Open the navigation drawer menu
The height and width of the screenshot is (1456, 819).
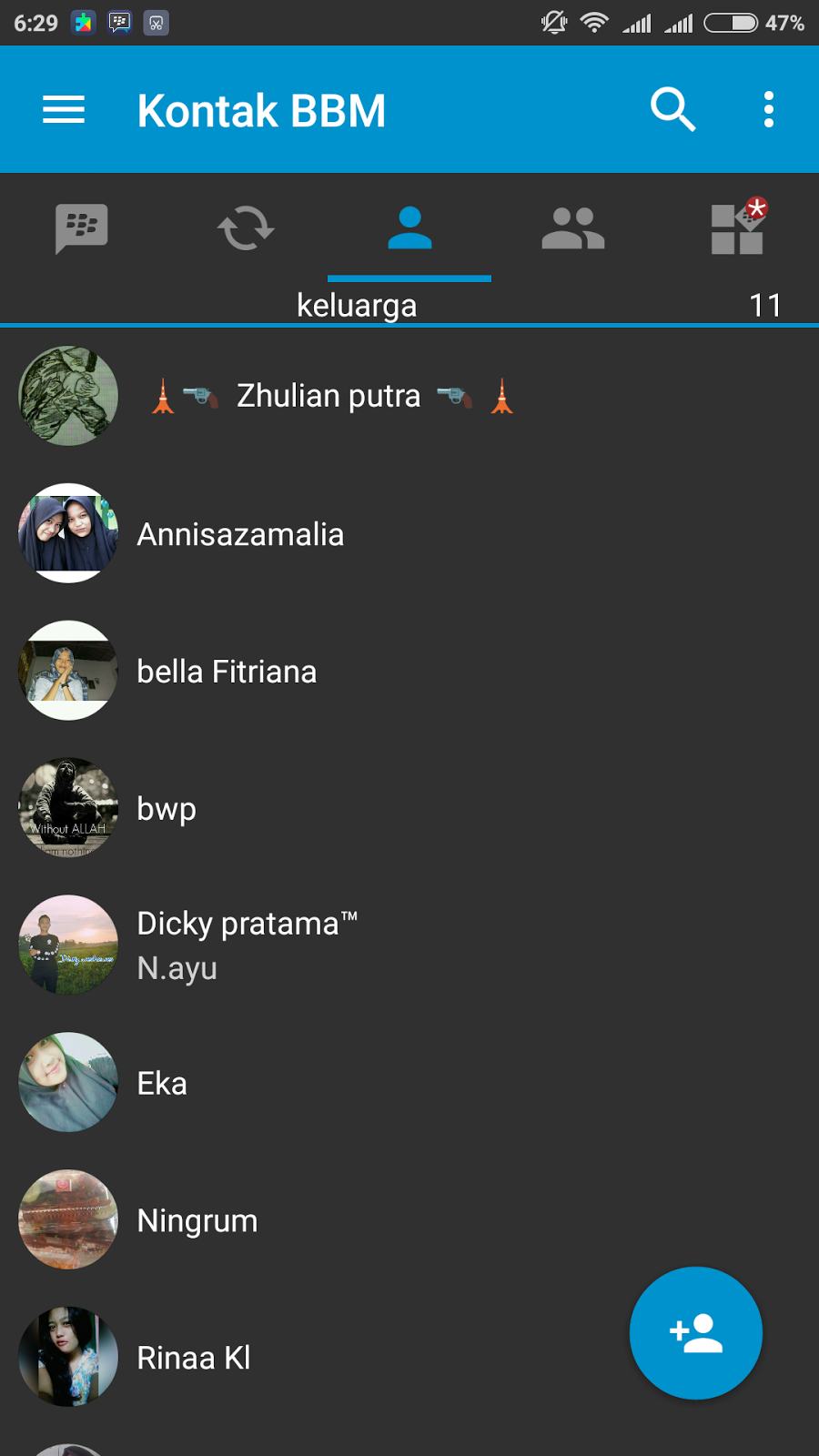pyautogui.click(x=64, y=110)
